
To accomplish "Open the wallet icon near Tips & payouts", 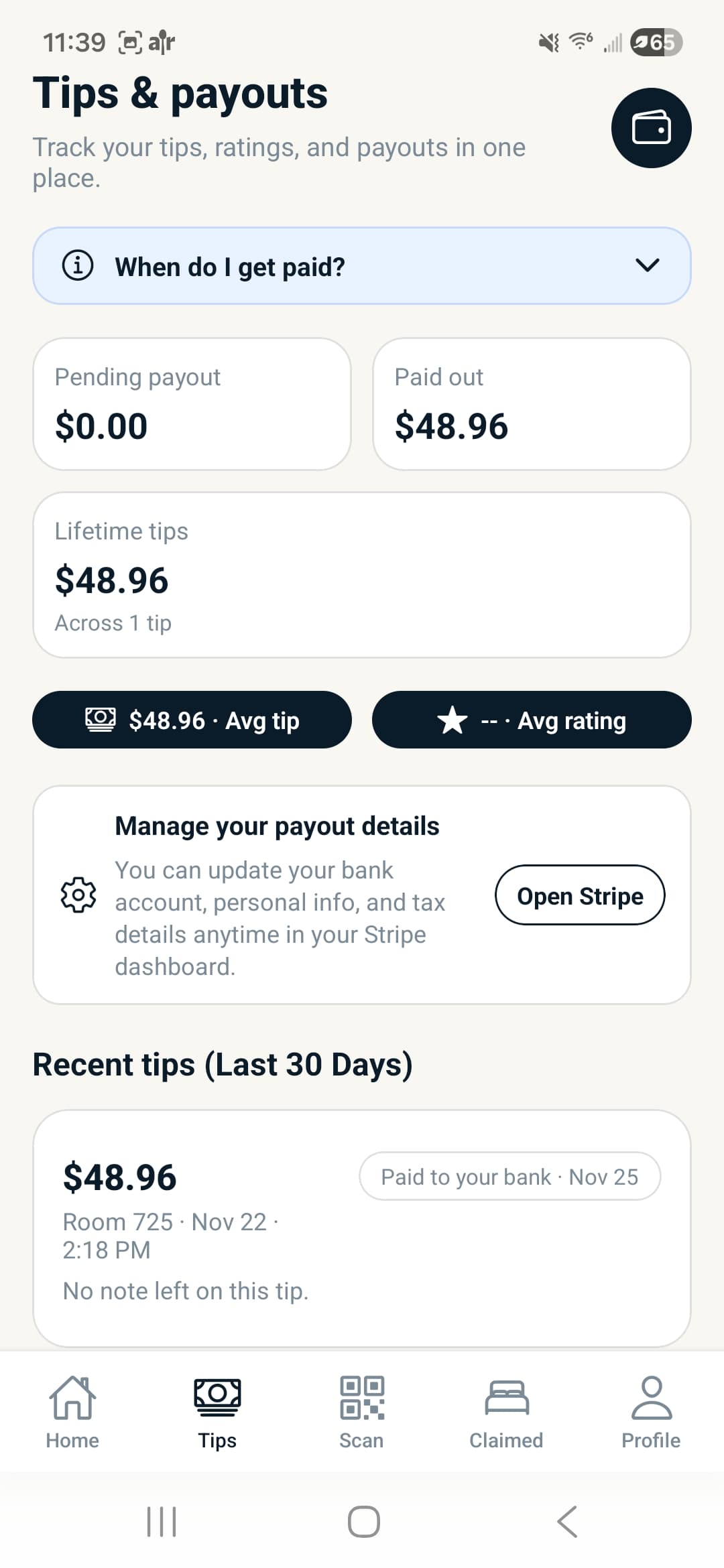I will click(650, 128).
